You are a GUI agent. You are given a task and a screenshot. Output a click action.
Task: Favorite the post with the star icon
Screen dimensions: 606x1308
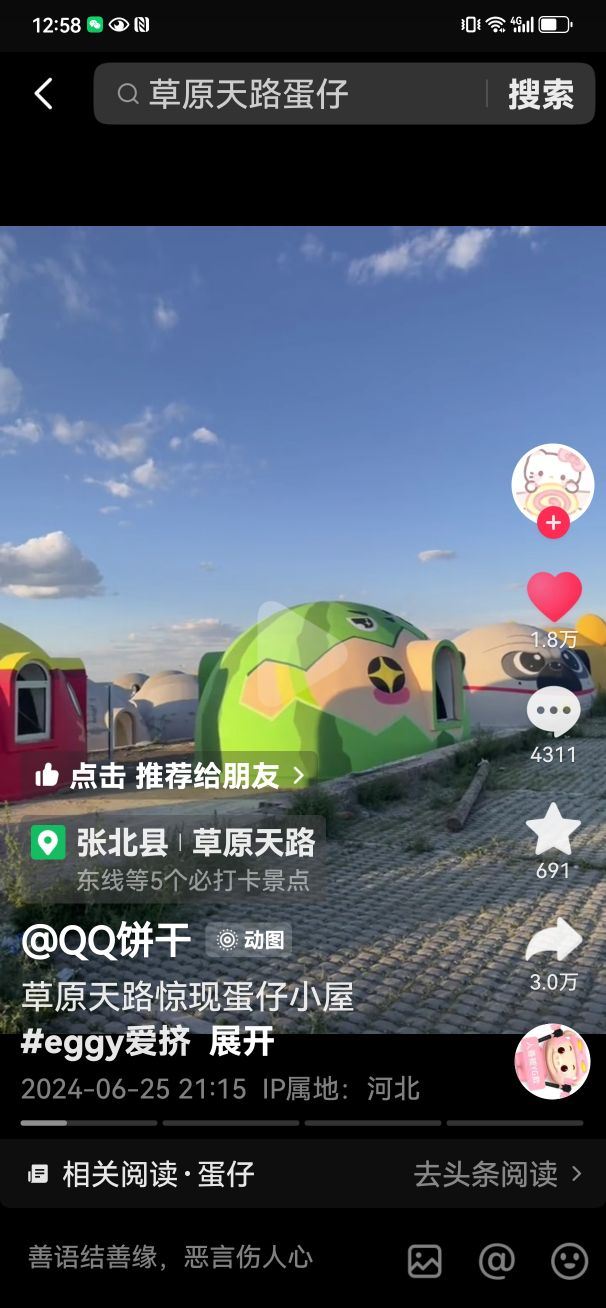553,829
